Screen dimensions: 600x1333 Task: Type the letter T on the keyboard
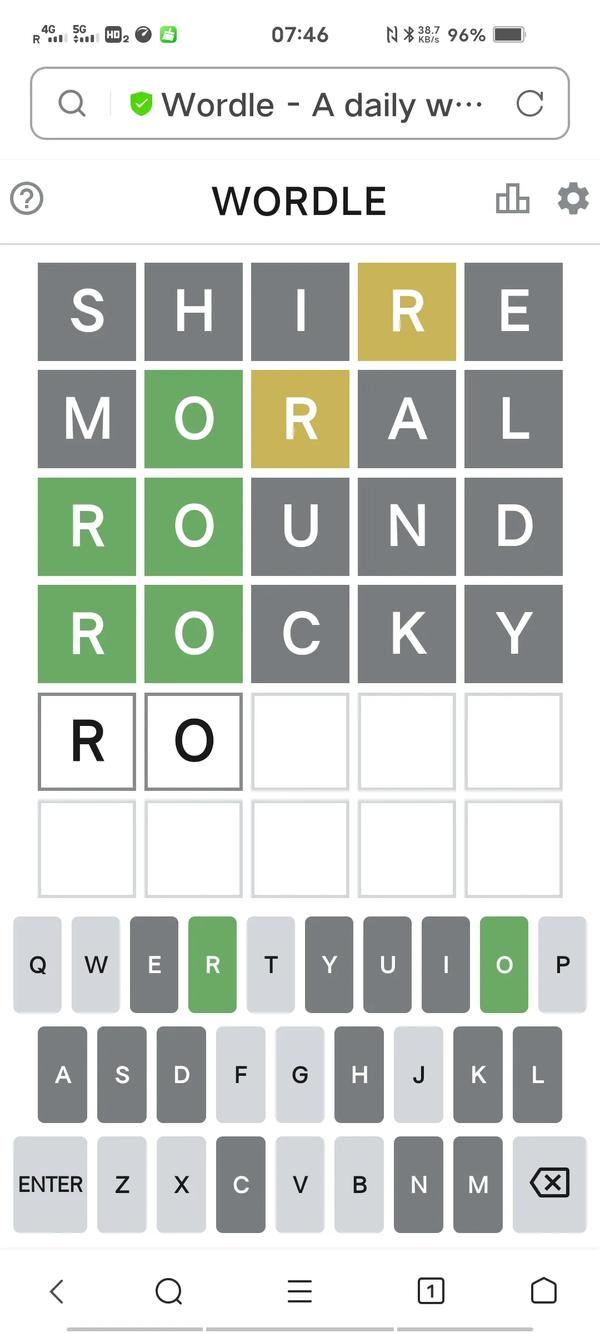point(270,965)
